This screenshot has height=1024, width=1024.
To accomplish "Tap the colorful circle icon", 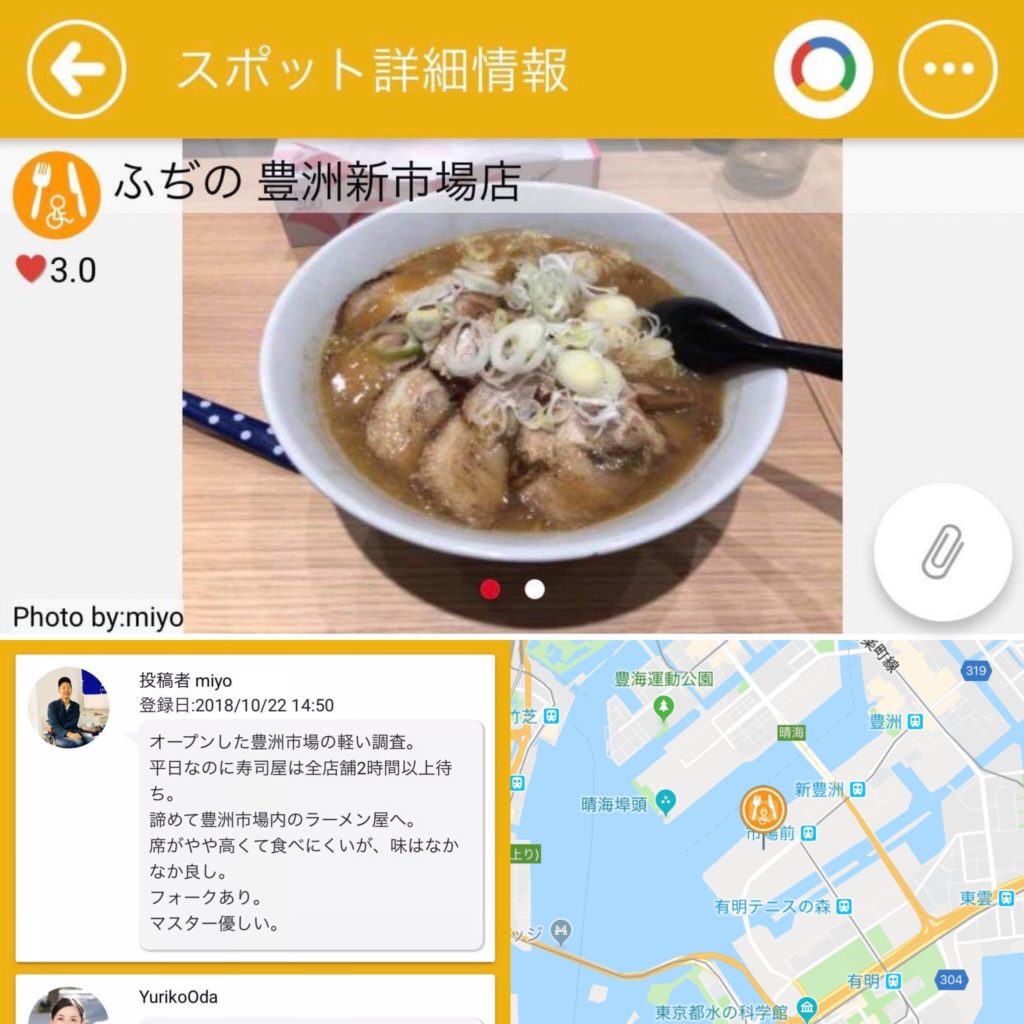I will pos(823,69).
